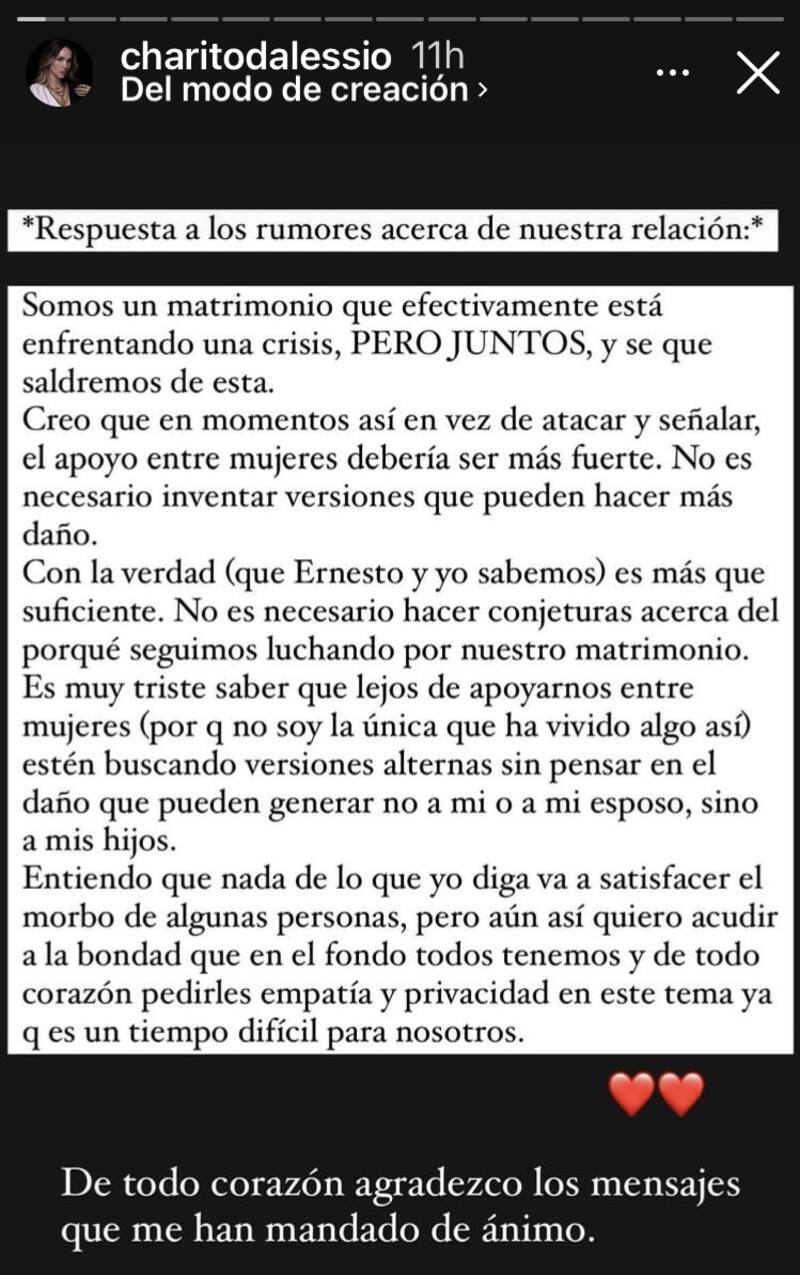Open the three-dot story options menu
The width and height of the screenshot is (800, 1275).
coord(672,73)
